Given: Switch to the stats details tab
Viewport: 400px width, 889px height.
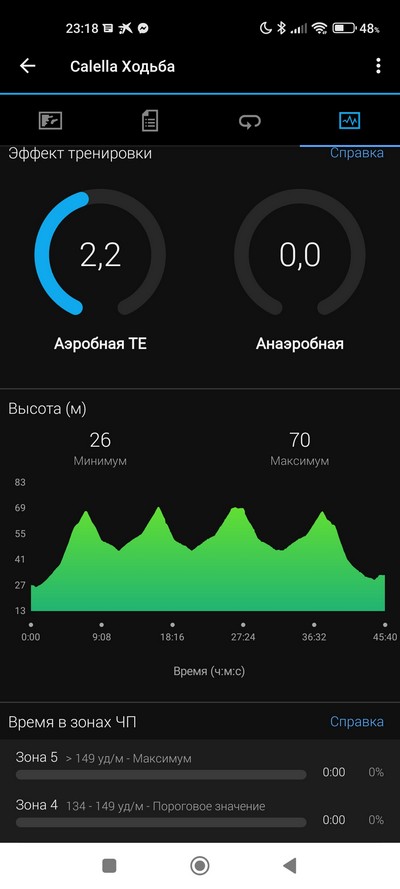Looking at the screenshot, I should [150, 120].
